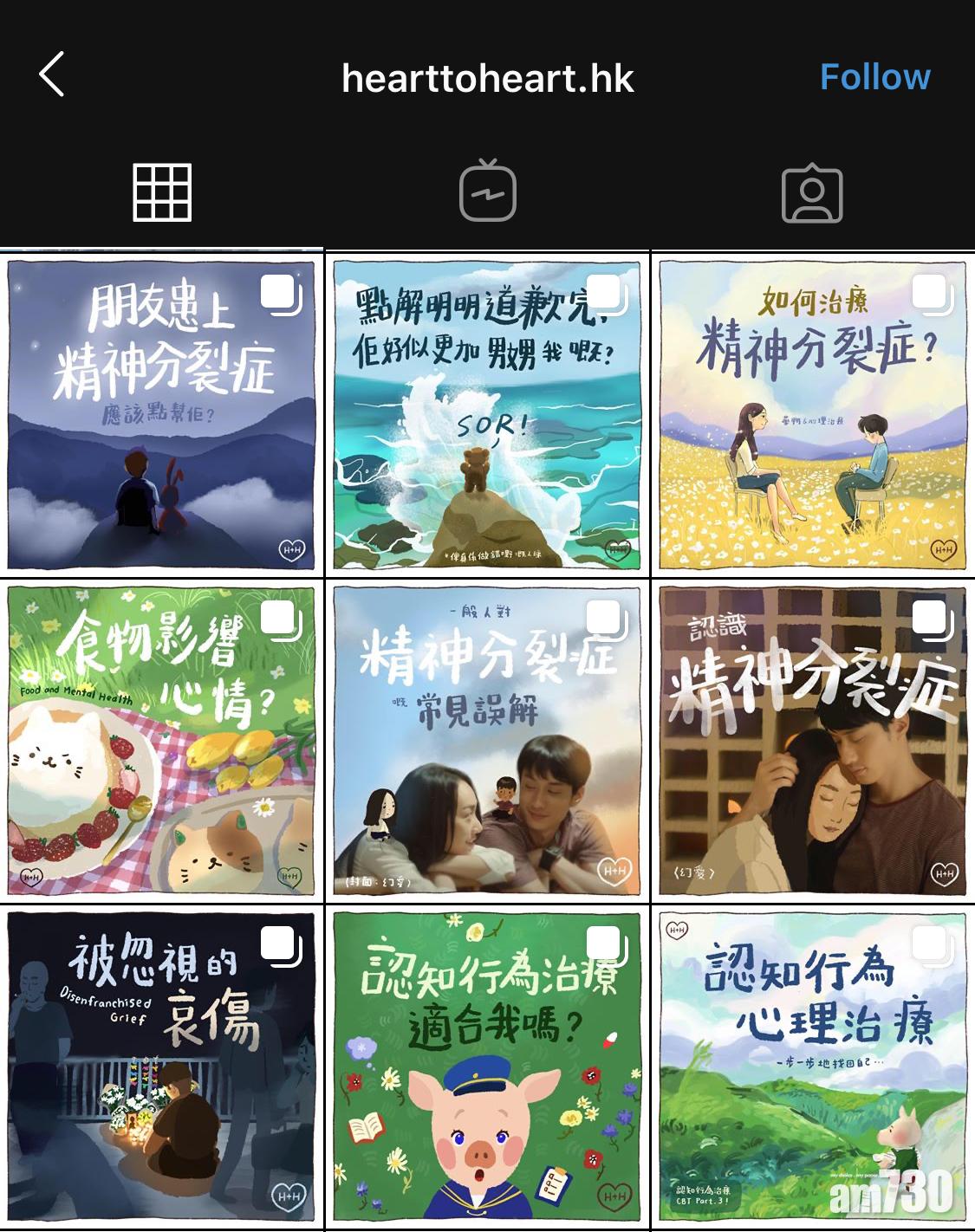Open the SOR! bear on rock post
The height and width of the screenshot is (1232, 975).
(x=487, y=416)
